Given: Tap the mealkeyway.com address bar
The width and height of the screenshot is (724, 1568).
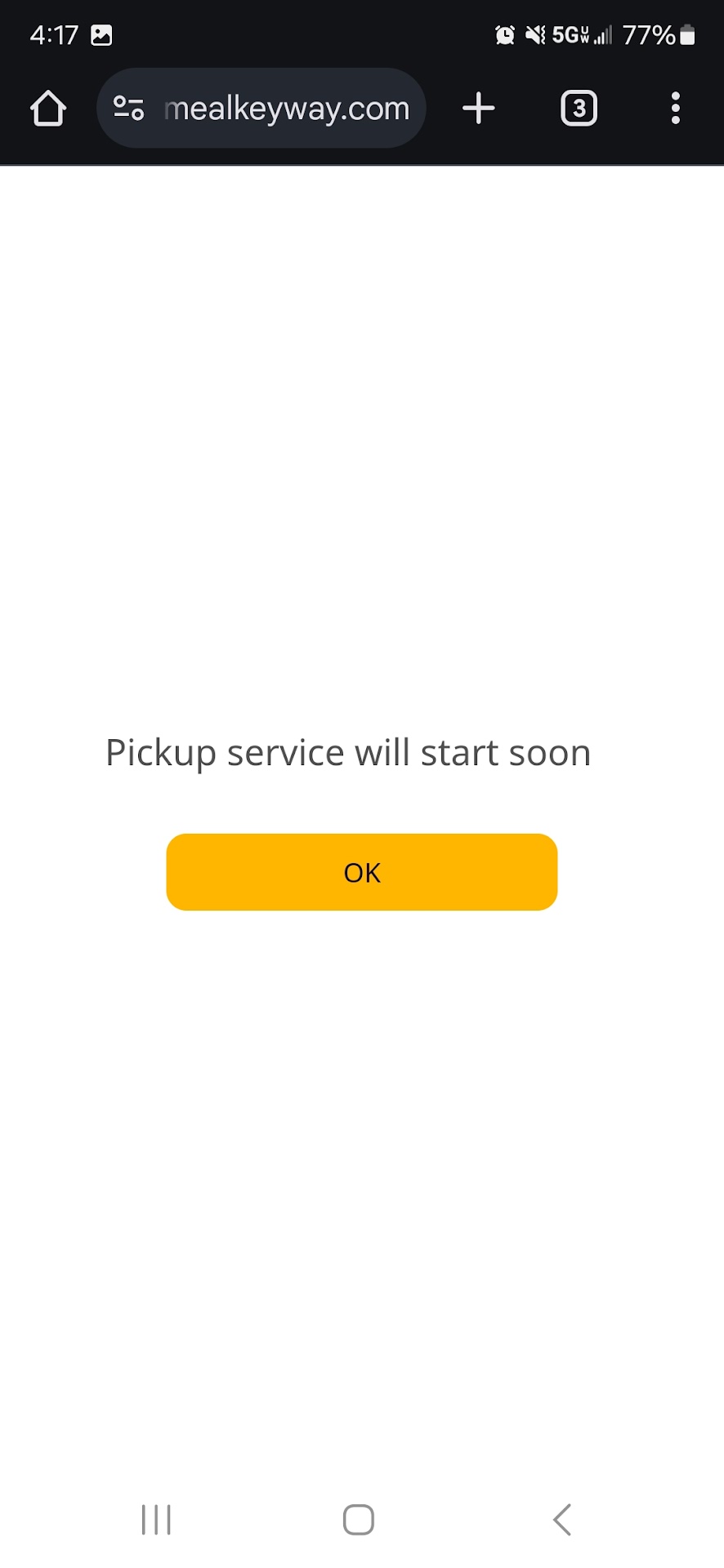Looking at the screenshot, I should [286, 108].
